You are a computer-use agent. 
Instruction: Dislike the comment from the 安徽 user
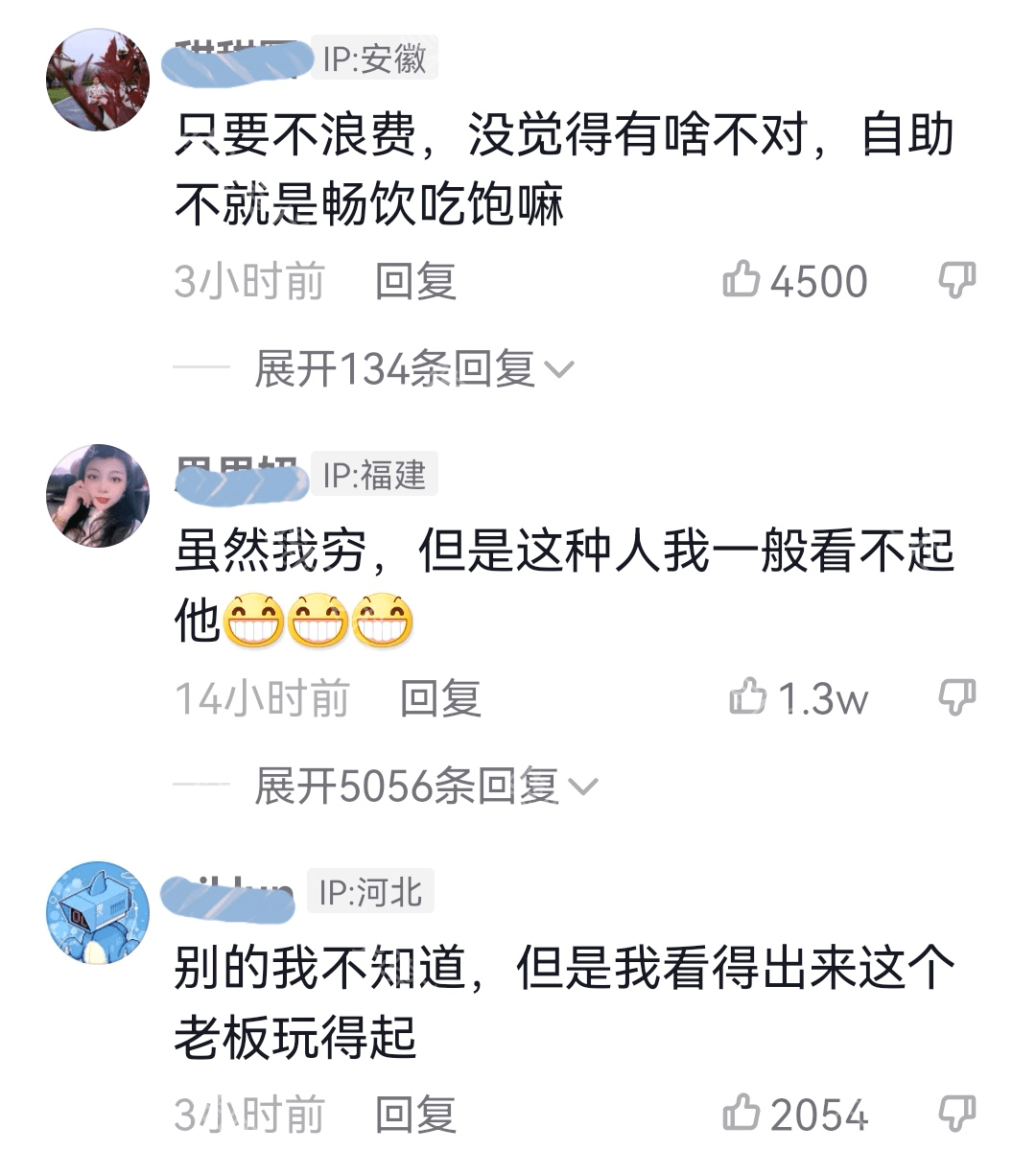(x=956, y=280)
